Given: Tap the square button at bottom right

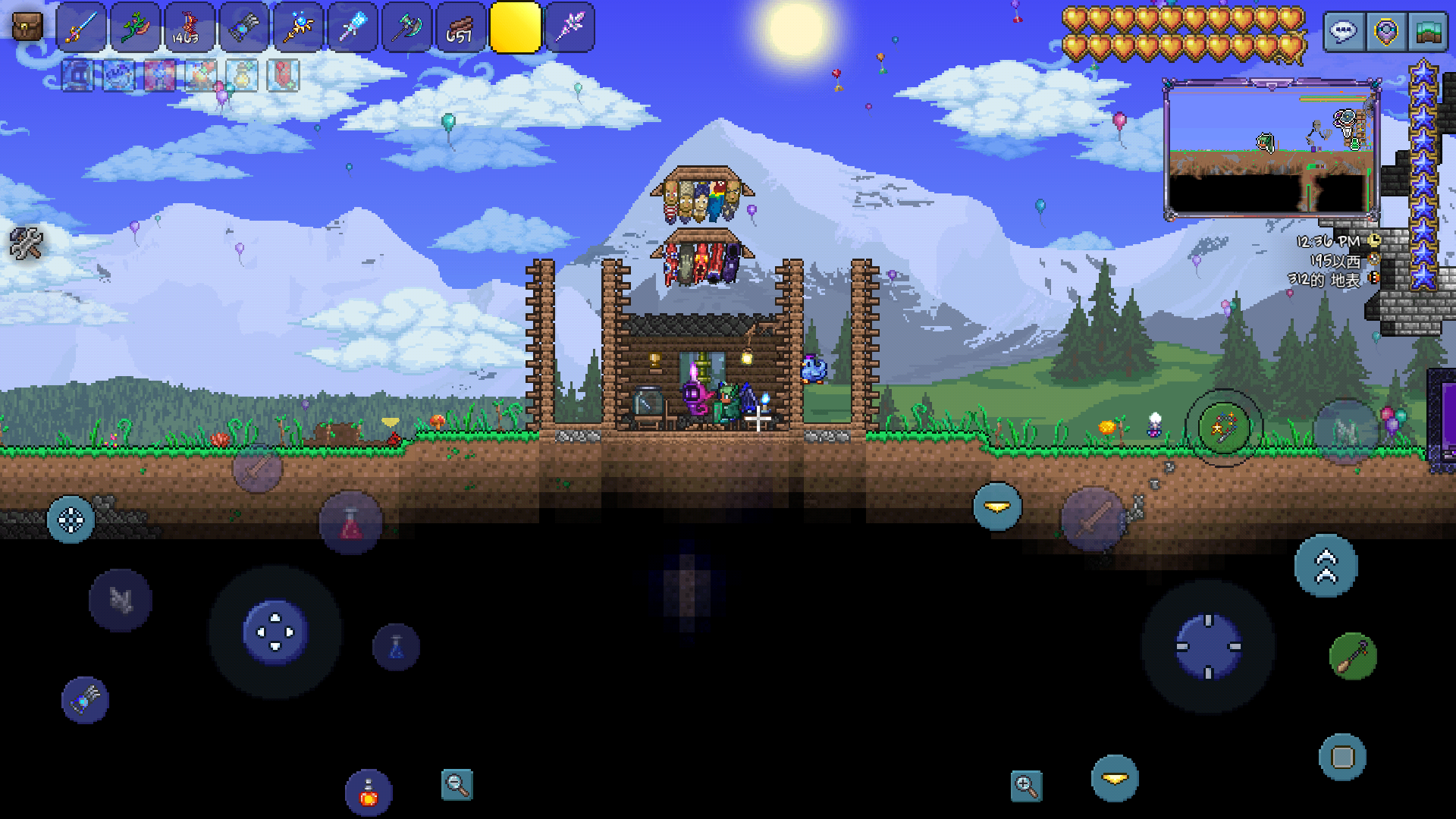Looking at the screenshot, I should point(1342,757).
